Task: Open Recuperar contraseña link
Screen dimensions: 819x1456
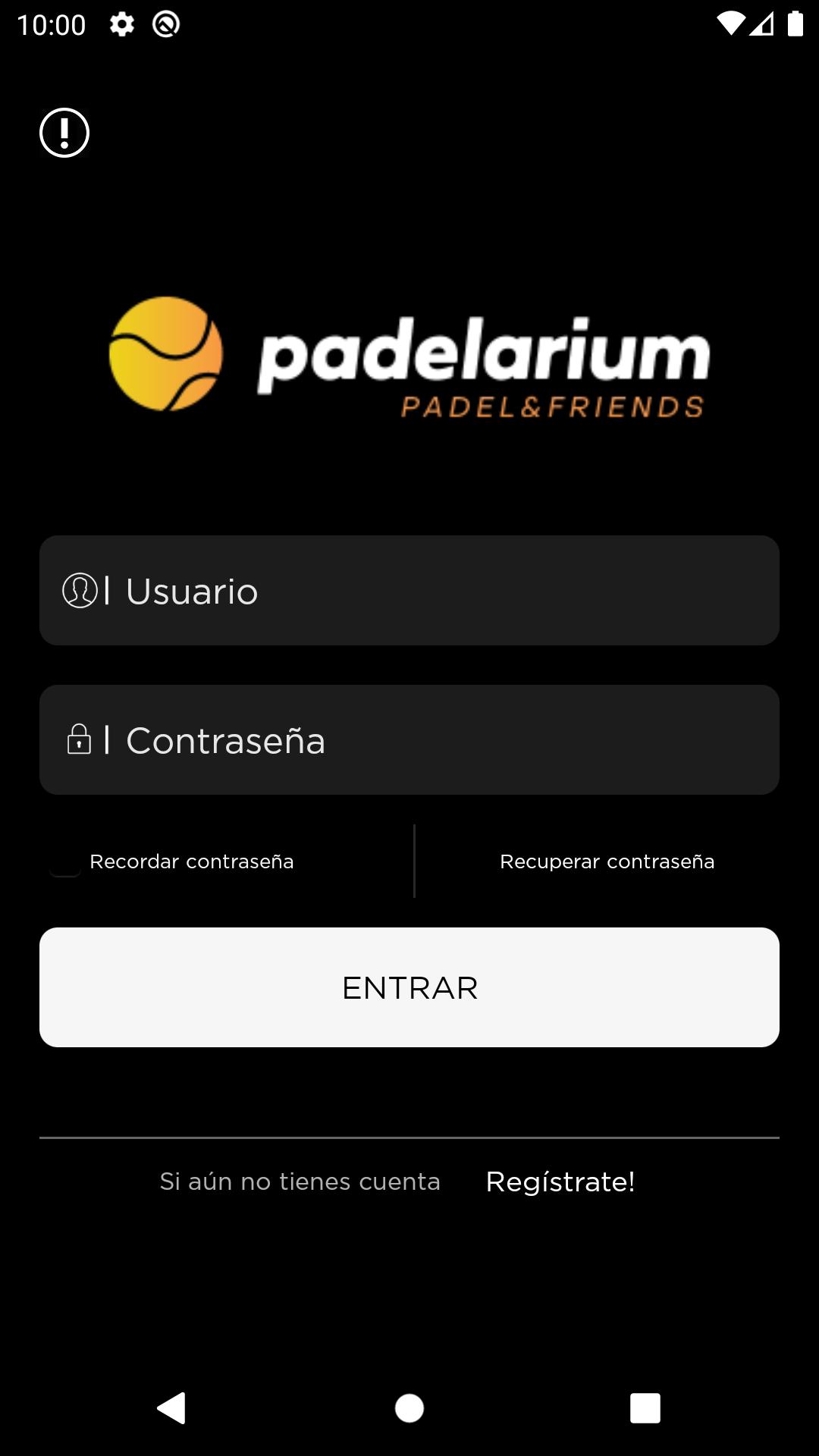Action: (x=607, y=861)
